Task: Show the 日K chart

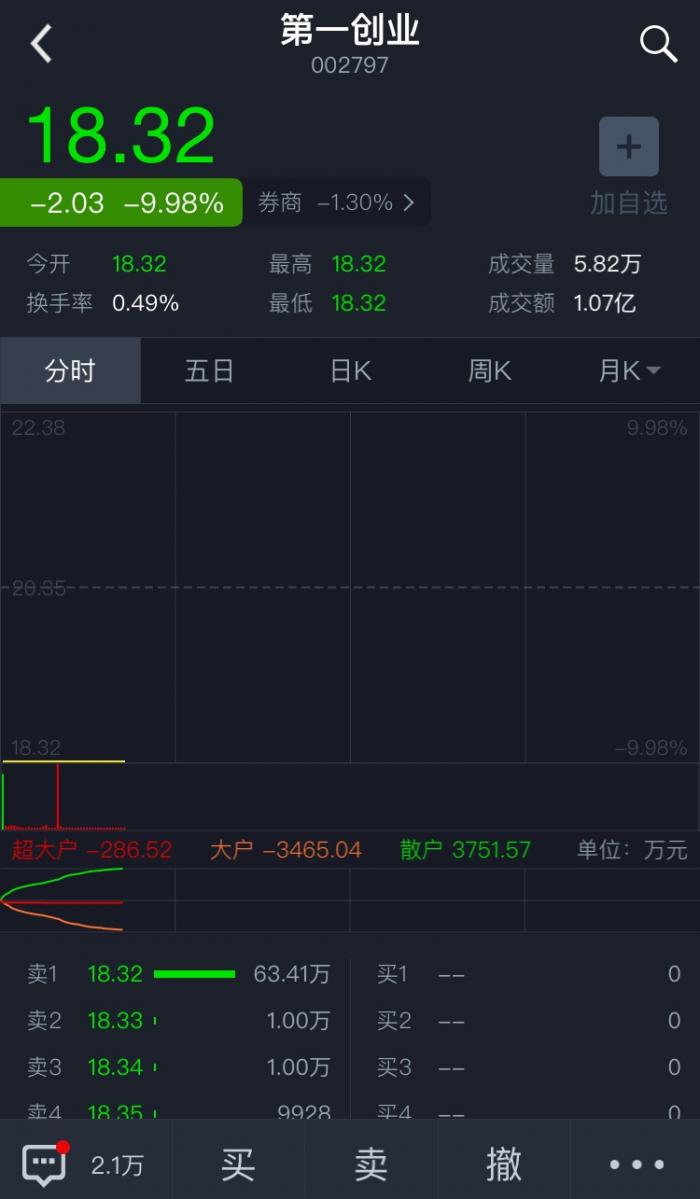Action: pyautogui.click(x=350, y=371)
